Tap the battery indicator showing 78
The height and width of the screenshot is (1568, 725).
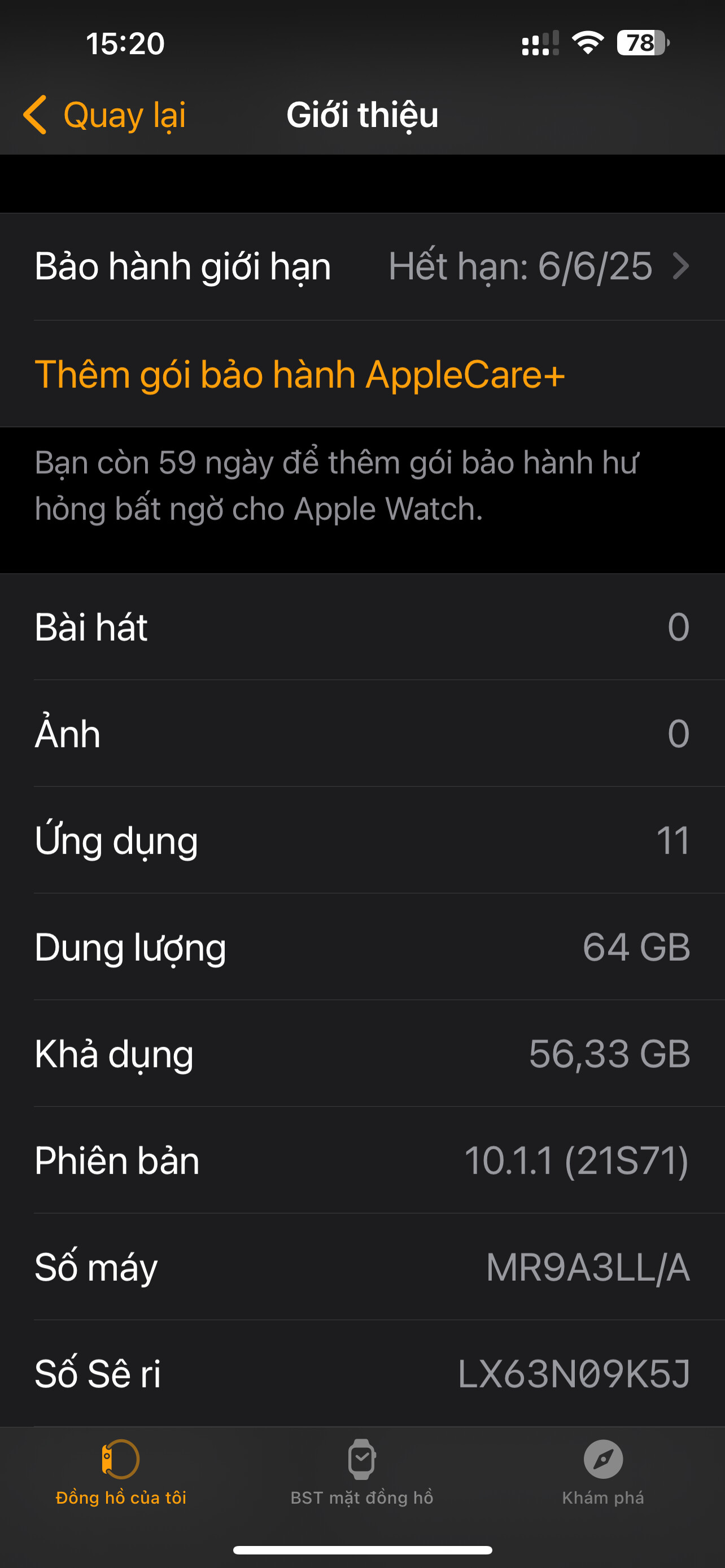click(x=641, y=41)
